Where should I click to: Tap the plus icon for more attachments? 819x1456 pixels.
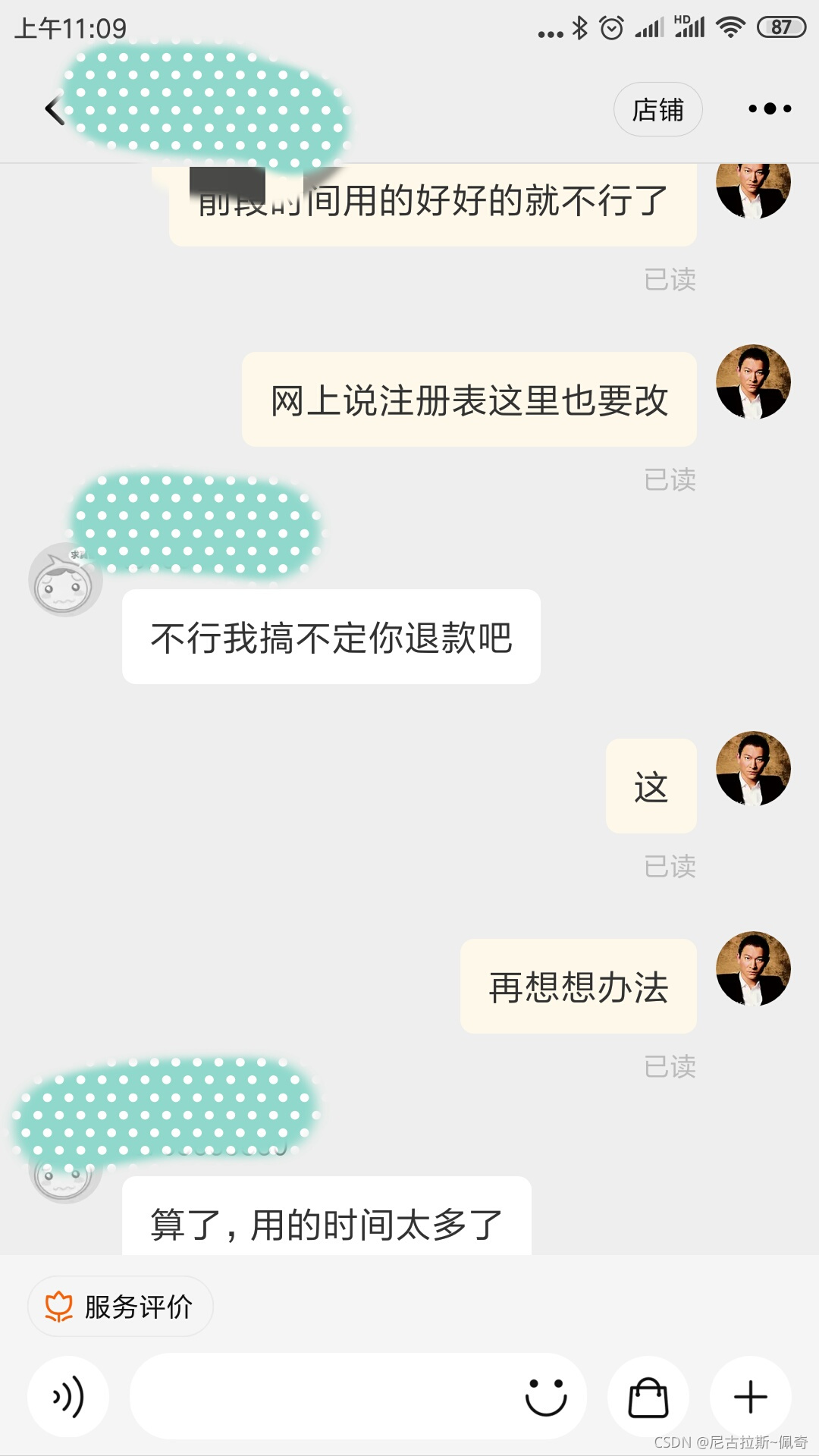point(750,1396)
